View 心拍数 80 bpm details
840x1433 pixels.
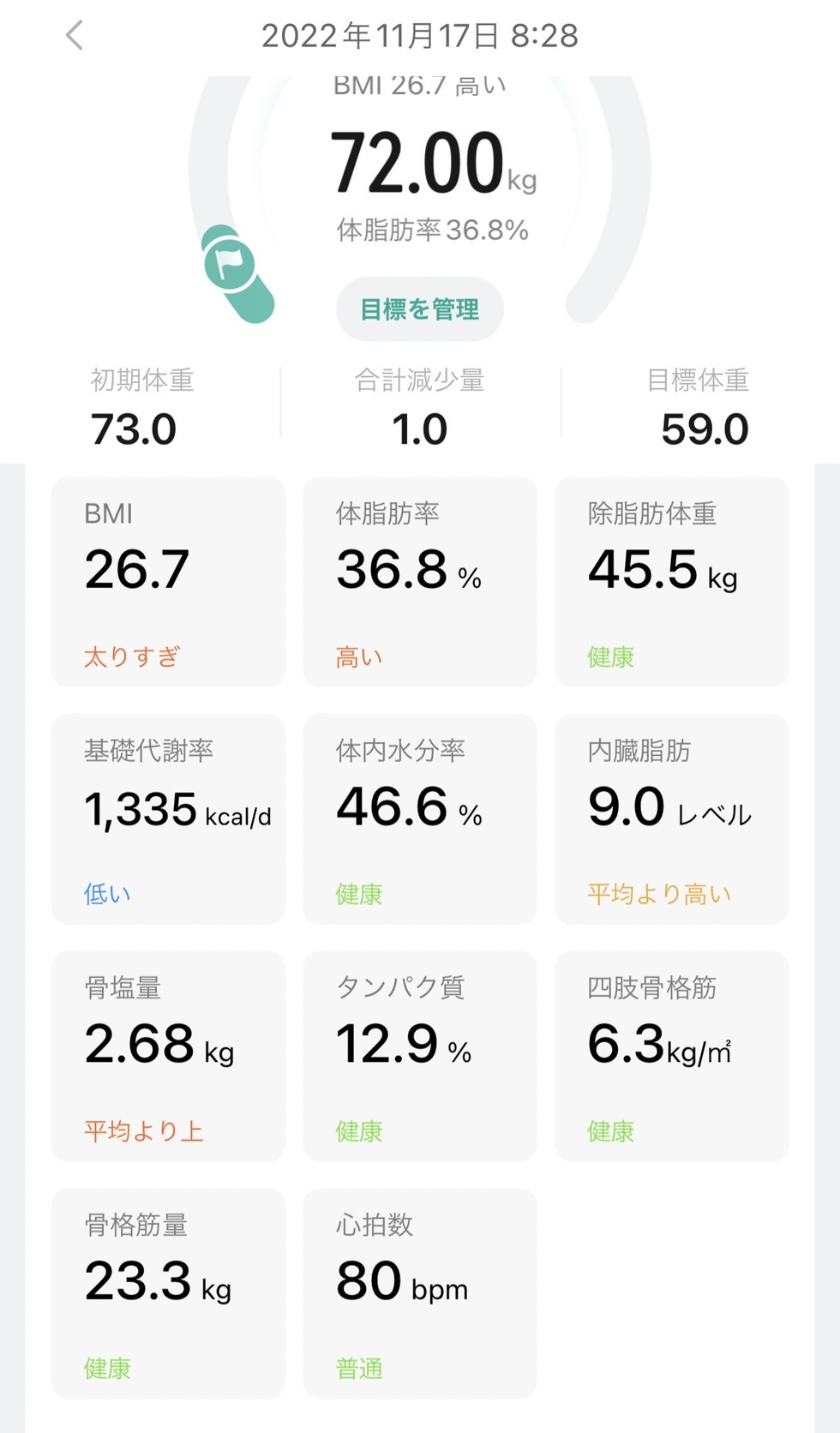(420, 1293)
